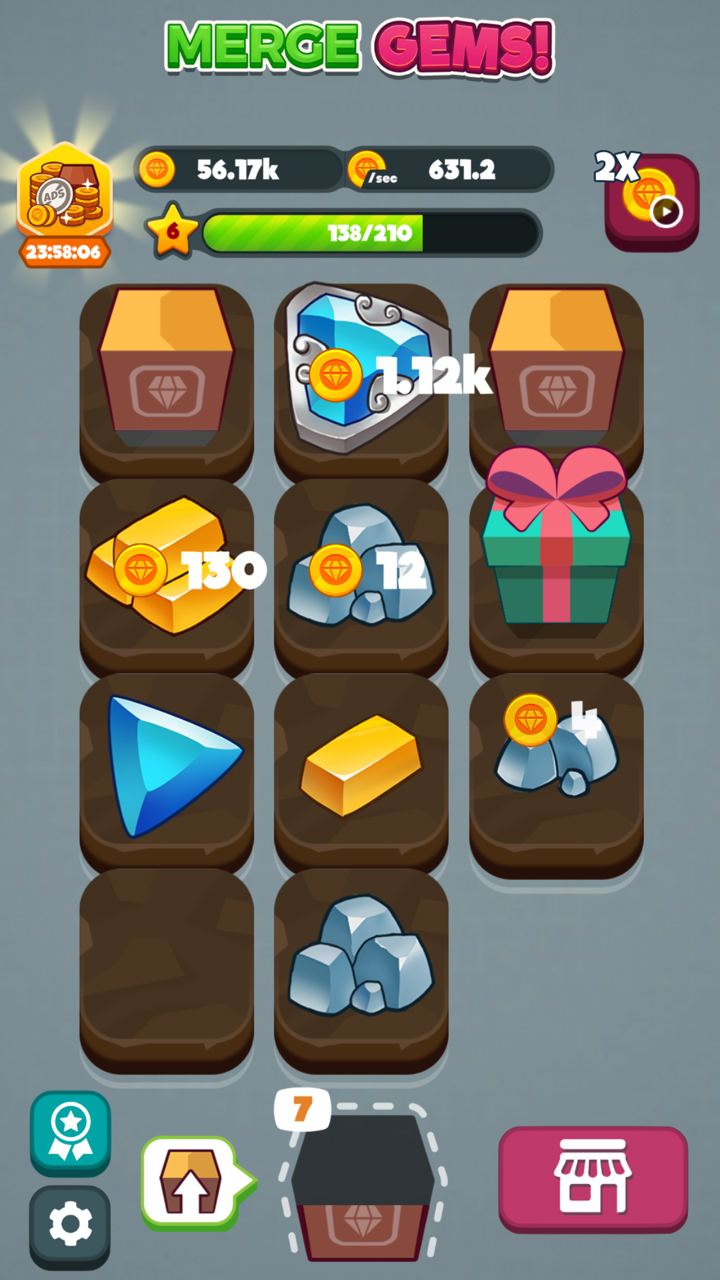Tap the crate upgrade arrow button

[x=190, y=1182]
